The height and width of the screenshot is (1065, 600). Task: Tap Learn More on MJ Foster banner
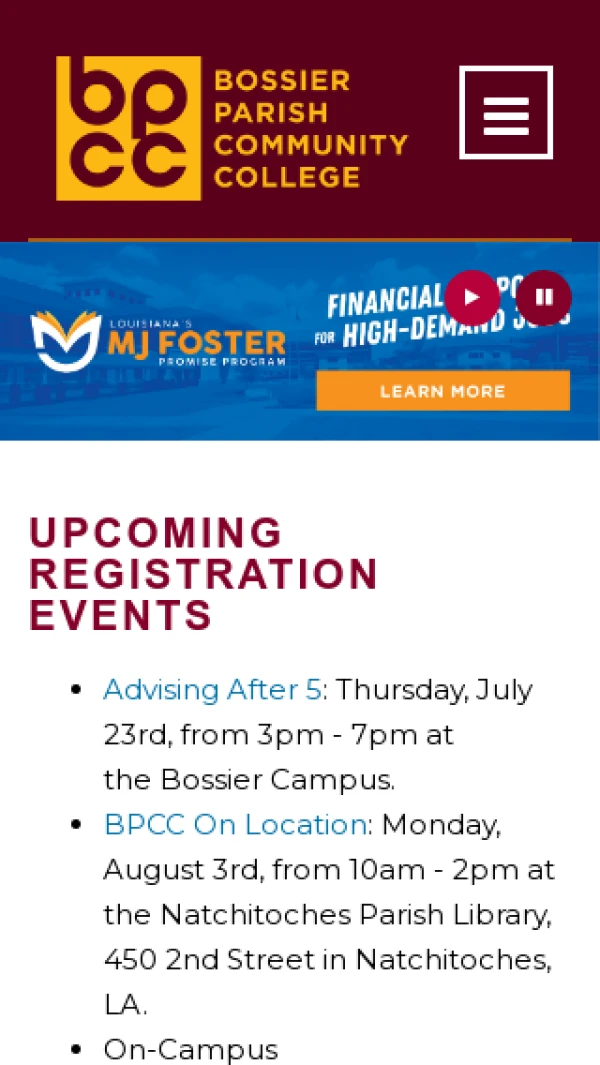(x=443, y=391)
